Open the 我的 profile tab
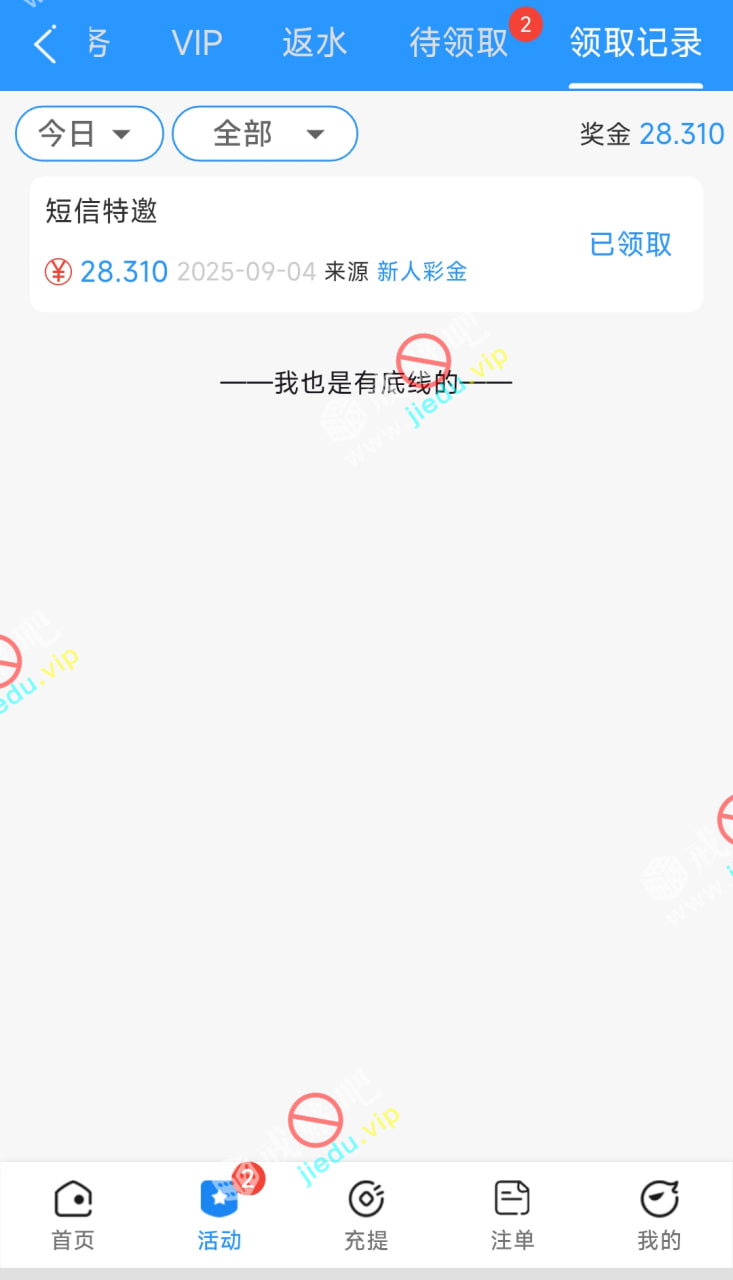This screenshot has height=1280, width=733. click(659, 1215)
